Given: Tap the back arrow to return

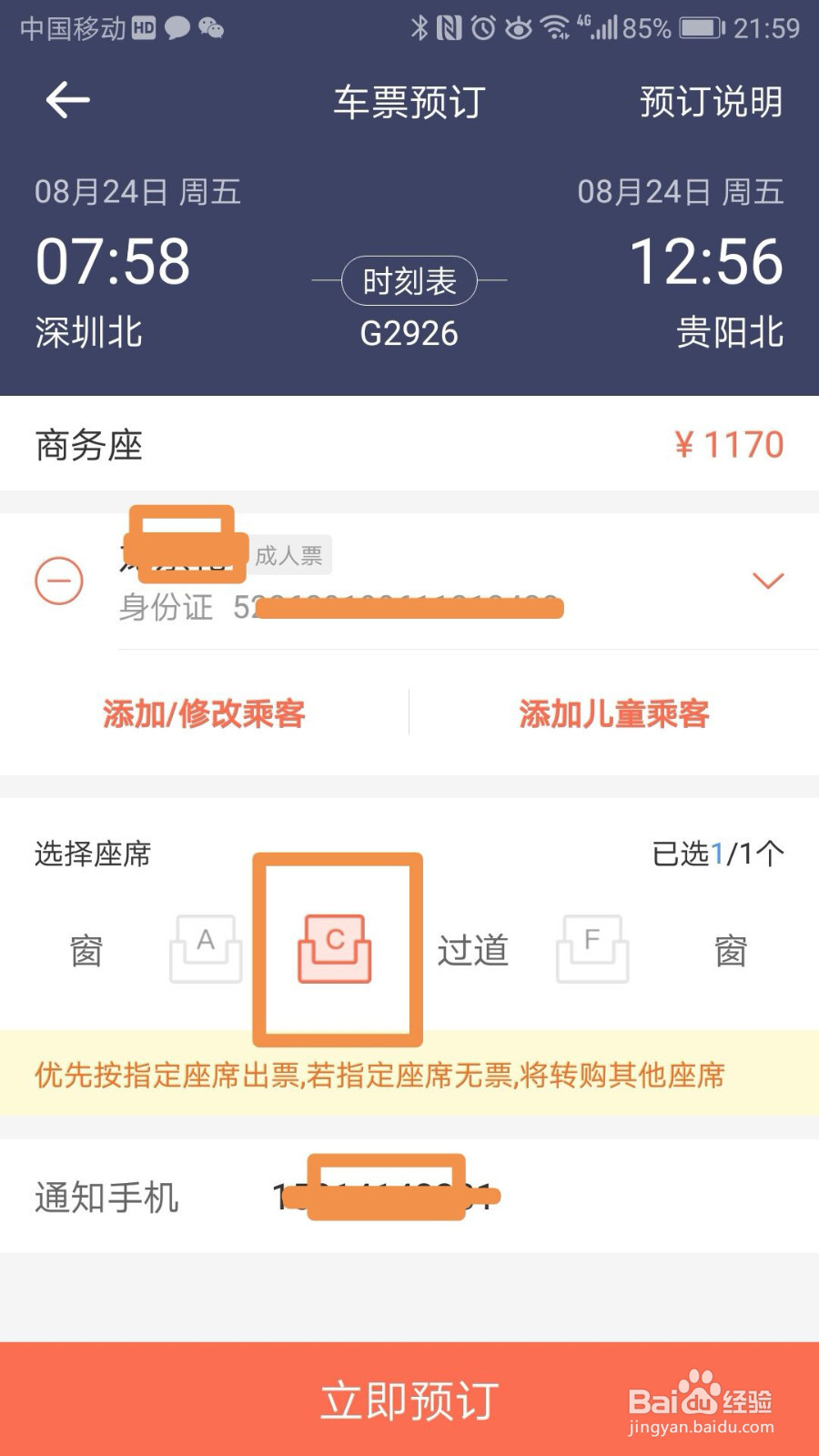Looking at the screenshot, I should click(66, 100).
